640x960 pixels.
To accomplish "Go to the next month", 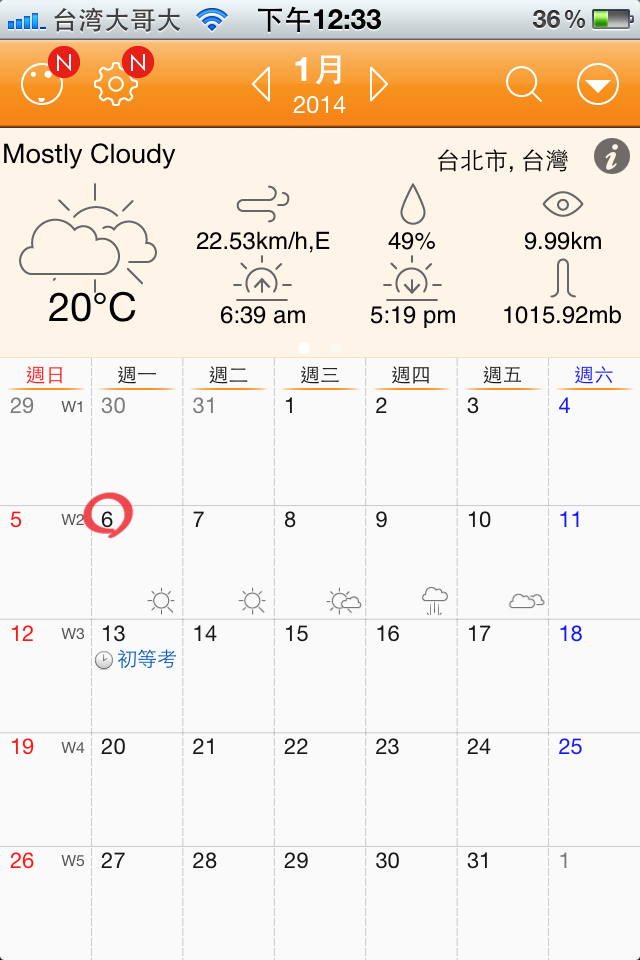I will pos(378,85).
